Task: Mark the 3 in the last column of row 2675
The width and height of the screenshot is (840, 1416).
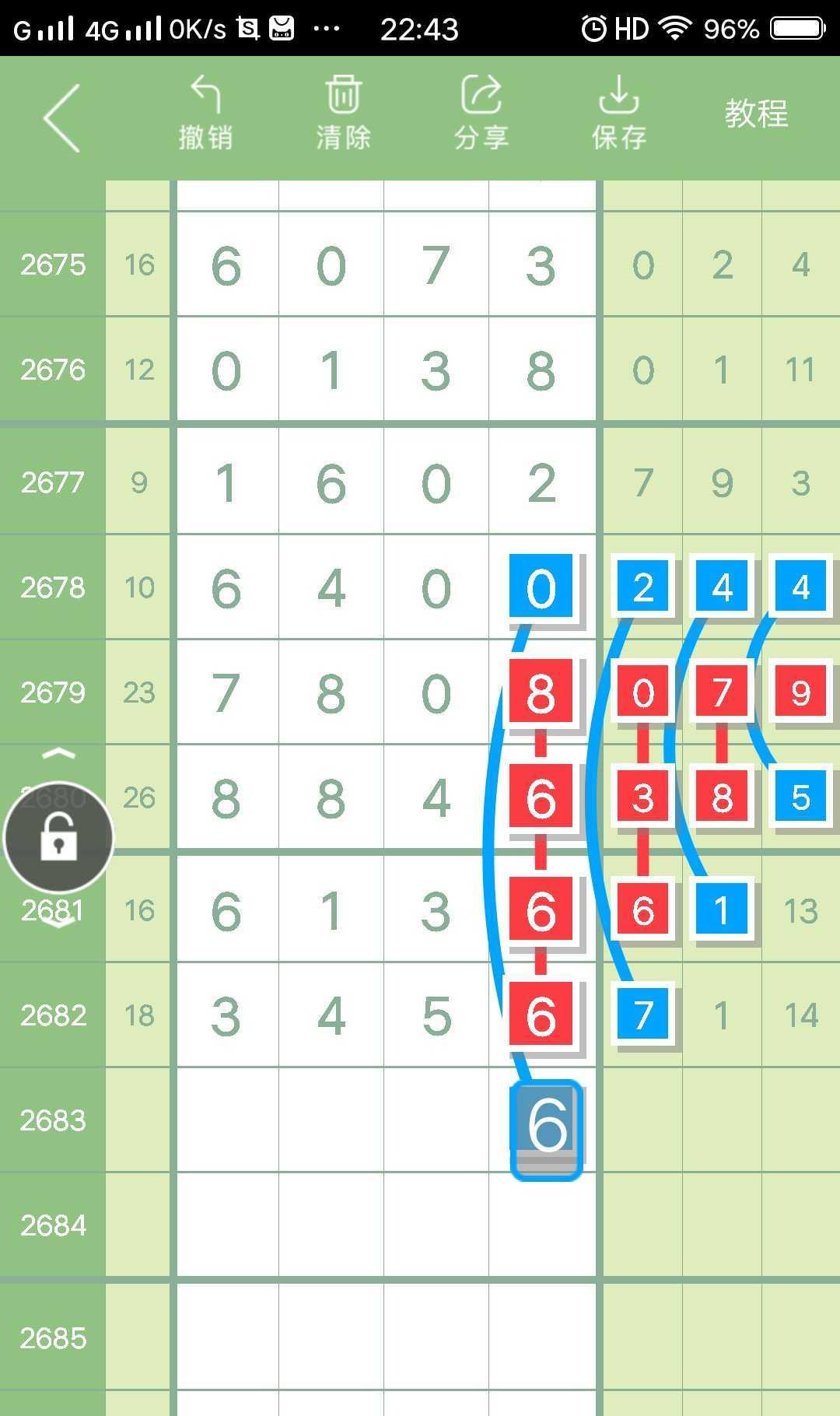Action: (x=541, y=265)
